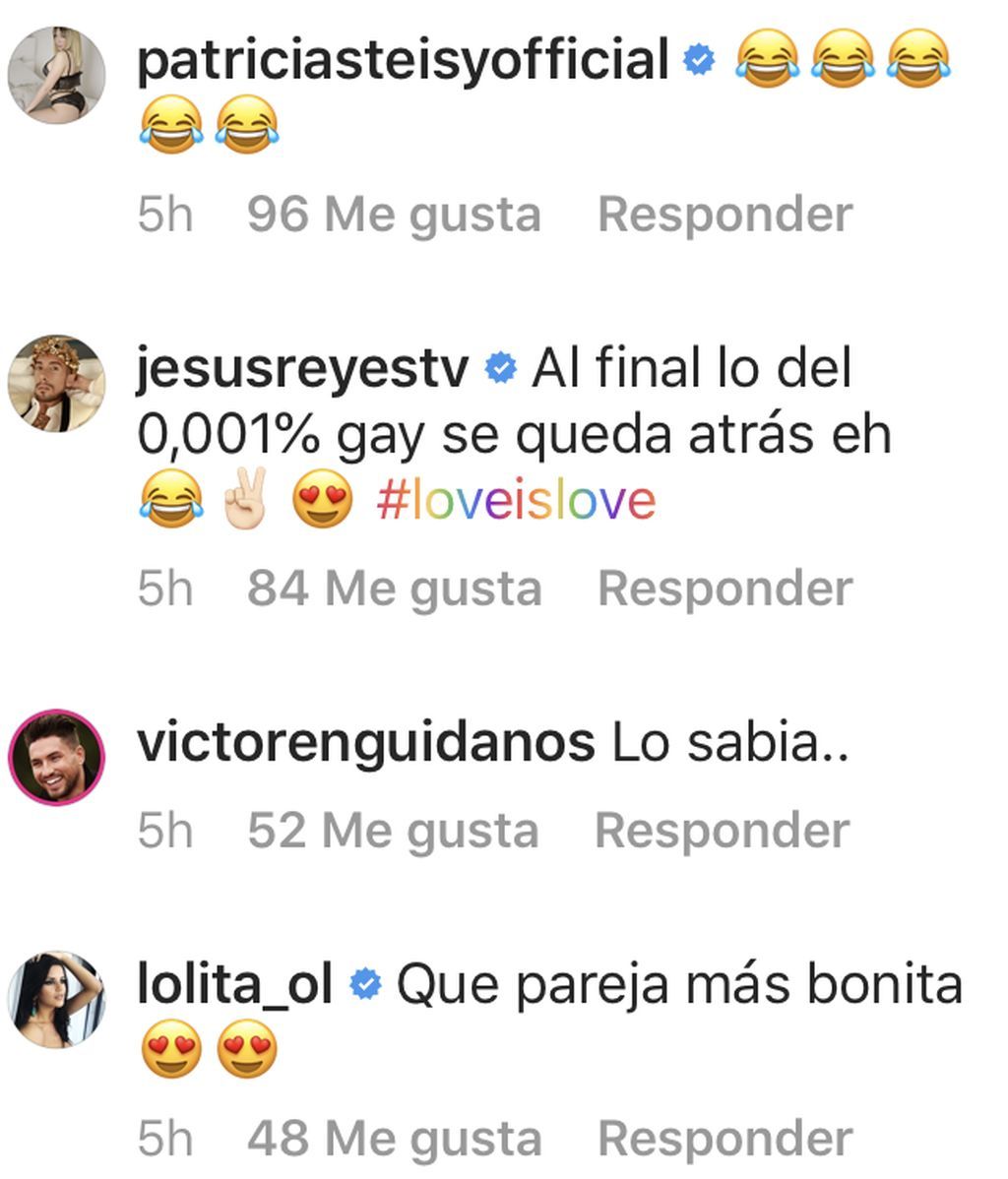Open victorenguidanos's story avatar
Viewport: 1008px width, 1179px height.
pyautogui.click(x=56, y=757)
